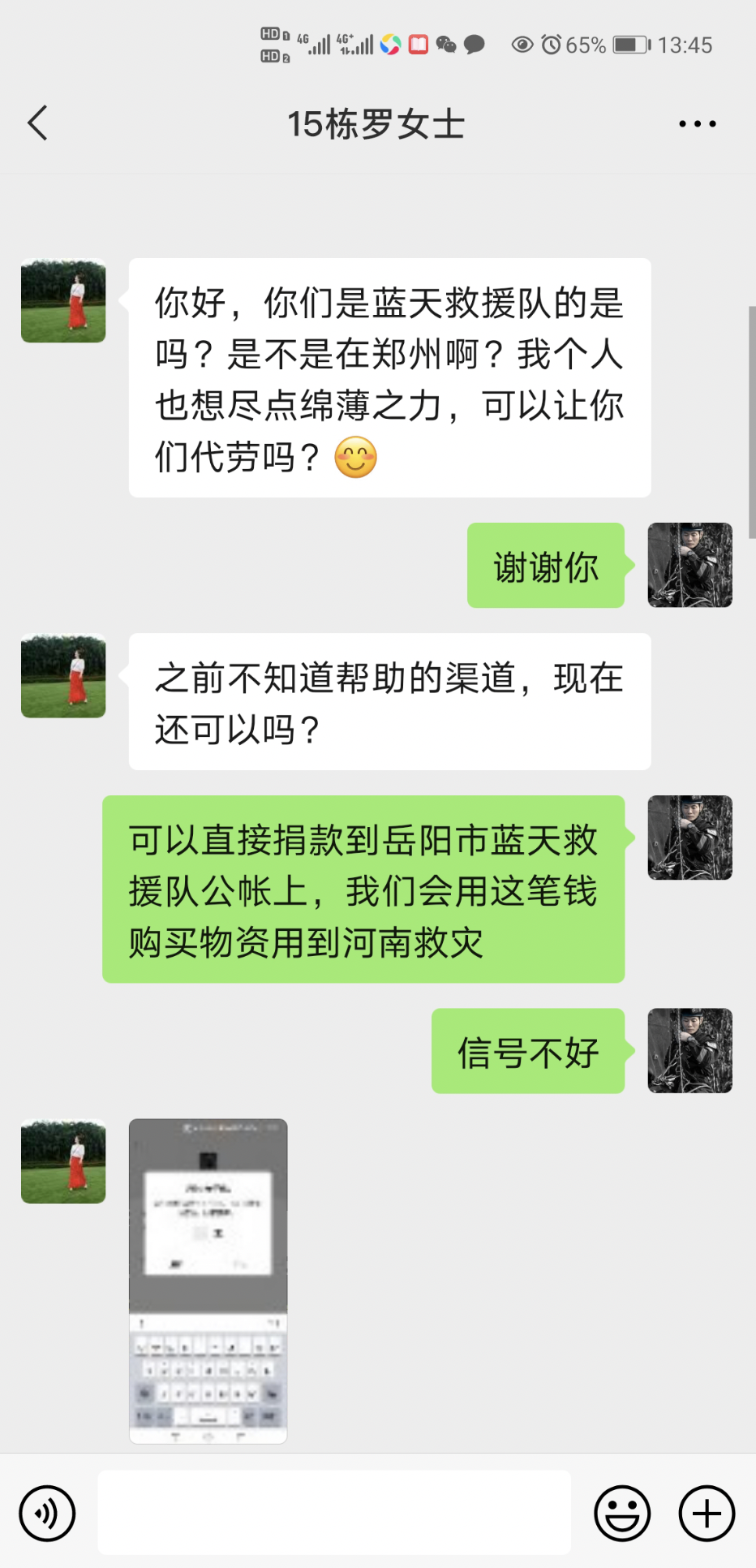Select the 13:45 clock in status bar
The image size is (756, 1568).
tap(685, 45)
